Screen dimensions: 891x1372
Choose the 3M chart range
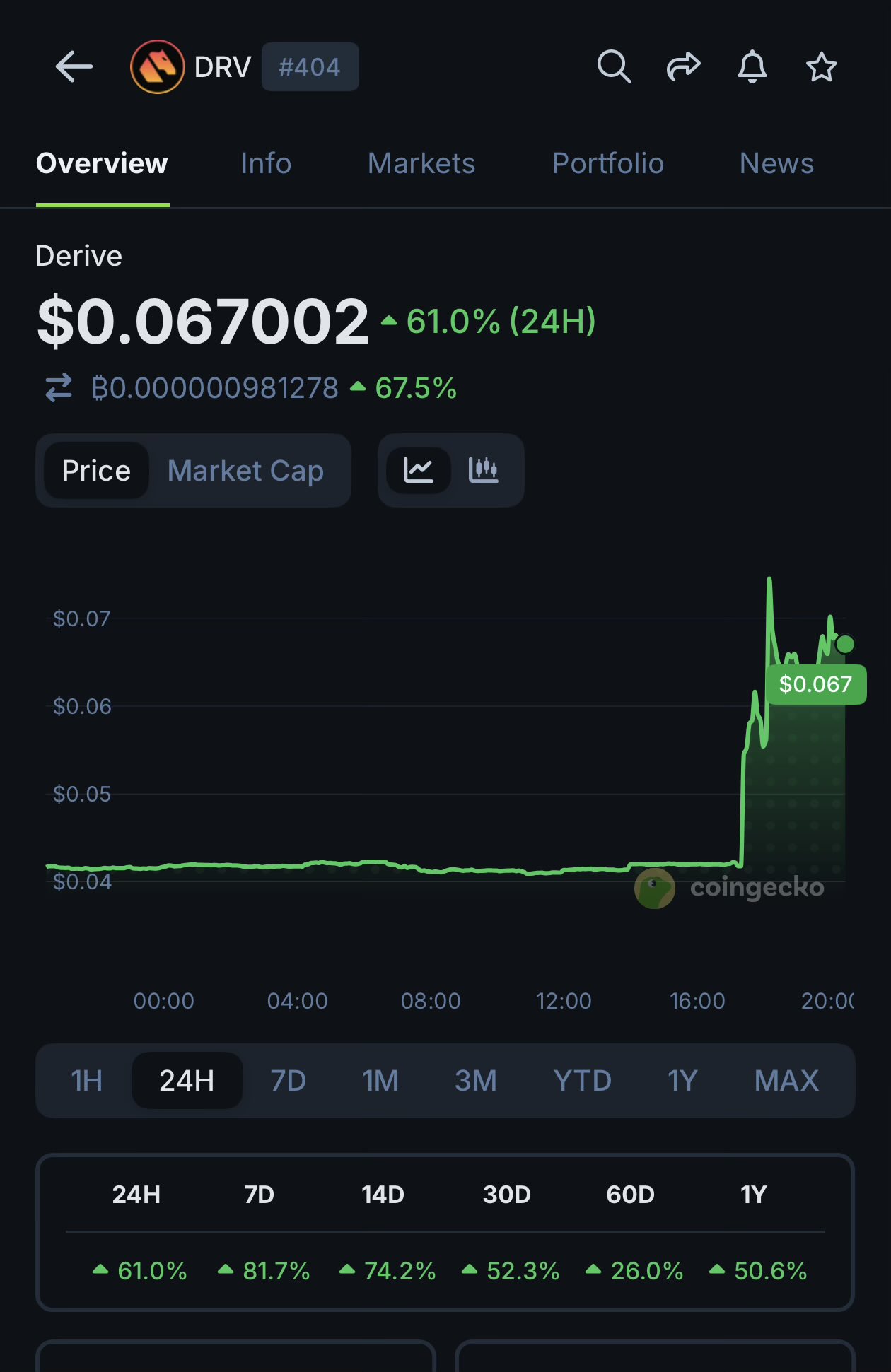pyautogui.click(x=475, y=1081)
